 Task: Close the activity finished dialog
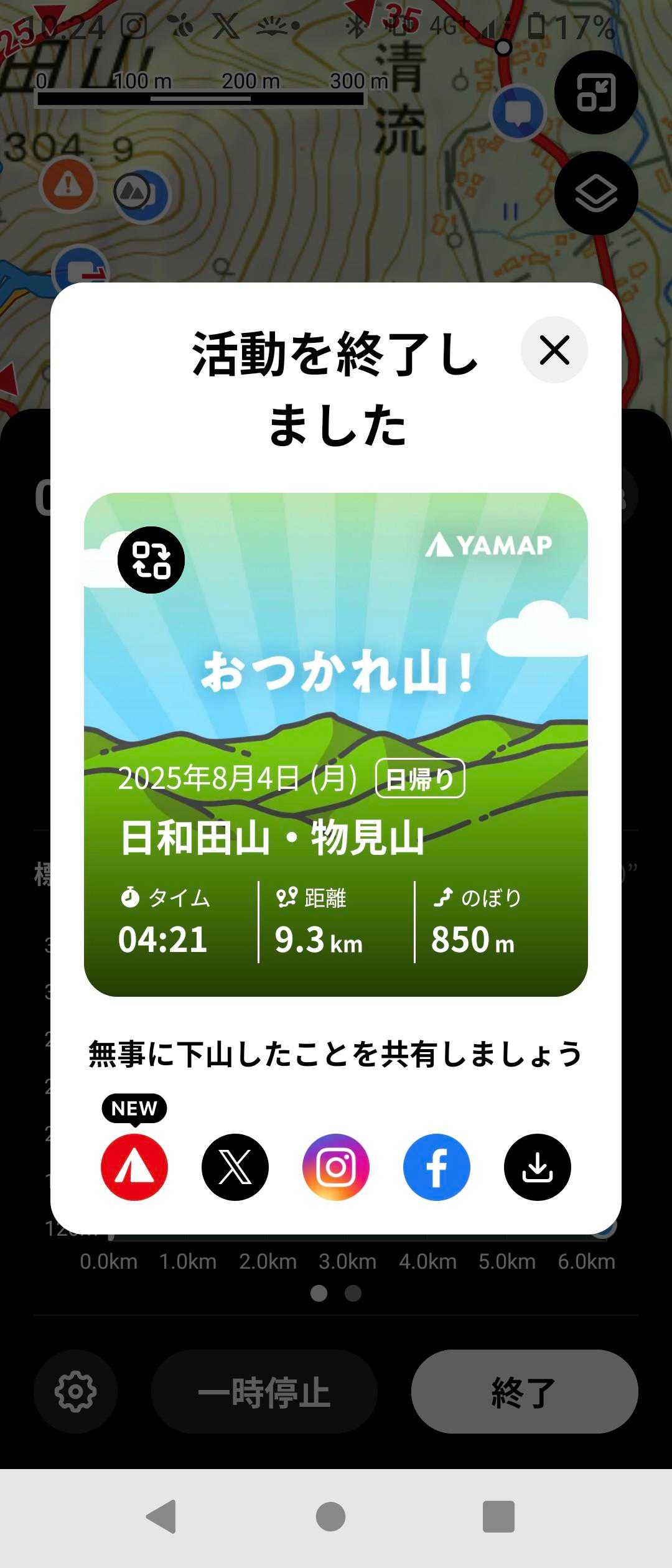[x=554, y=350]
